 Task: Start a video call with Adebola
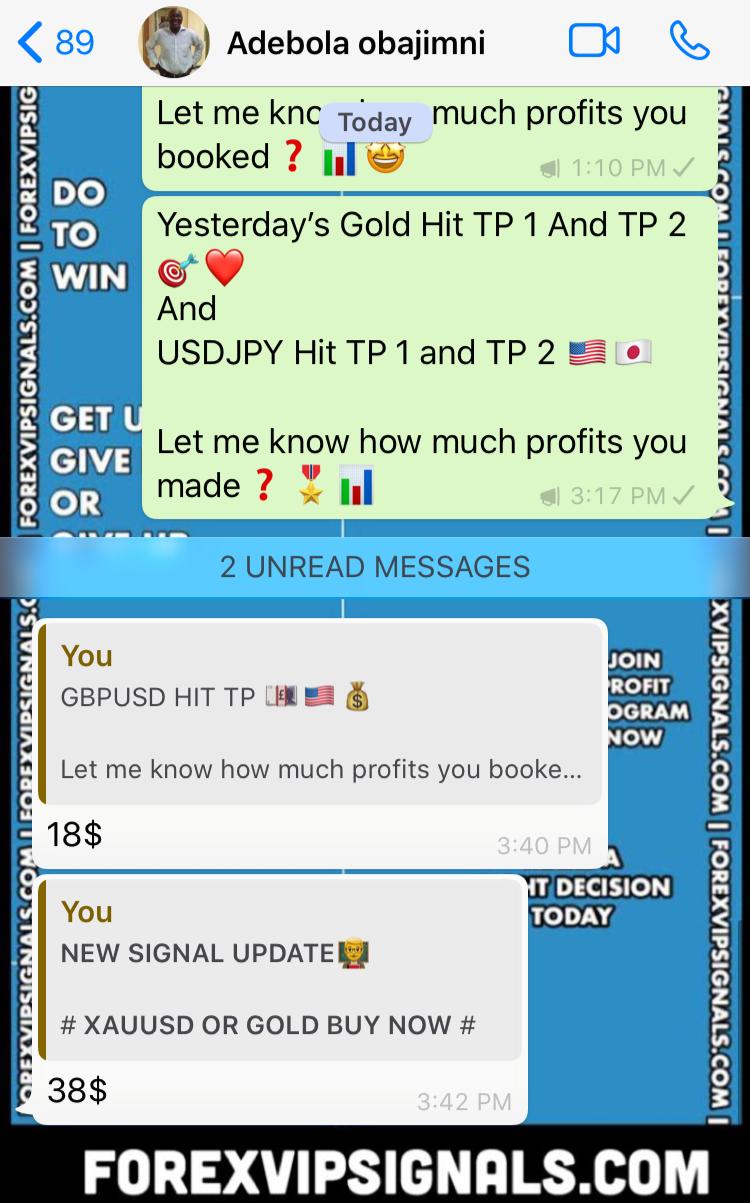[x=594, y=42]
